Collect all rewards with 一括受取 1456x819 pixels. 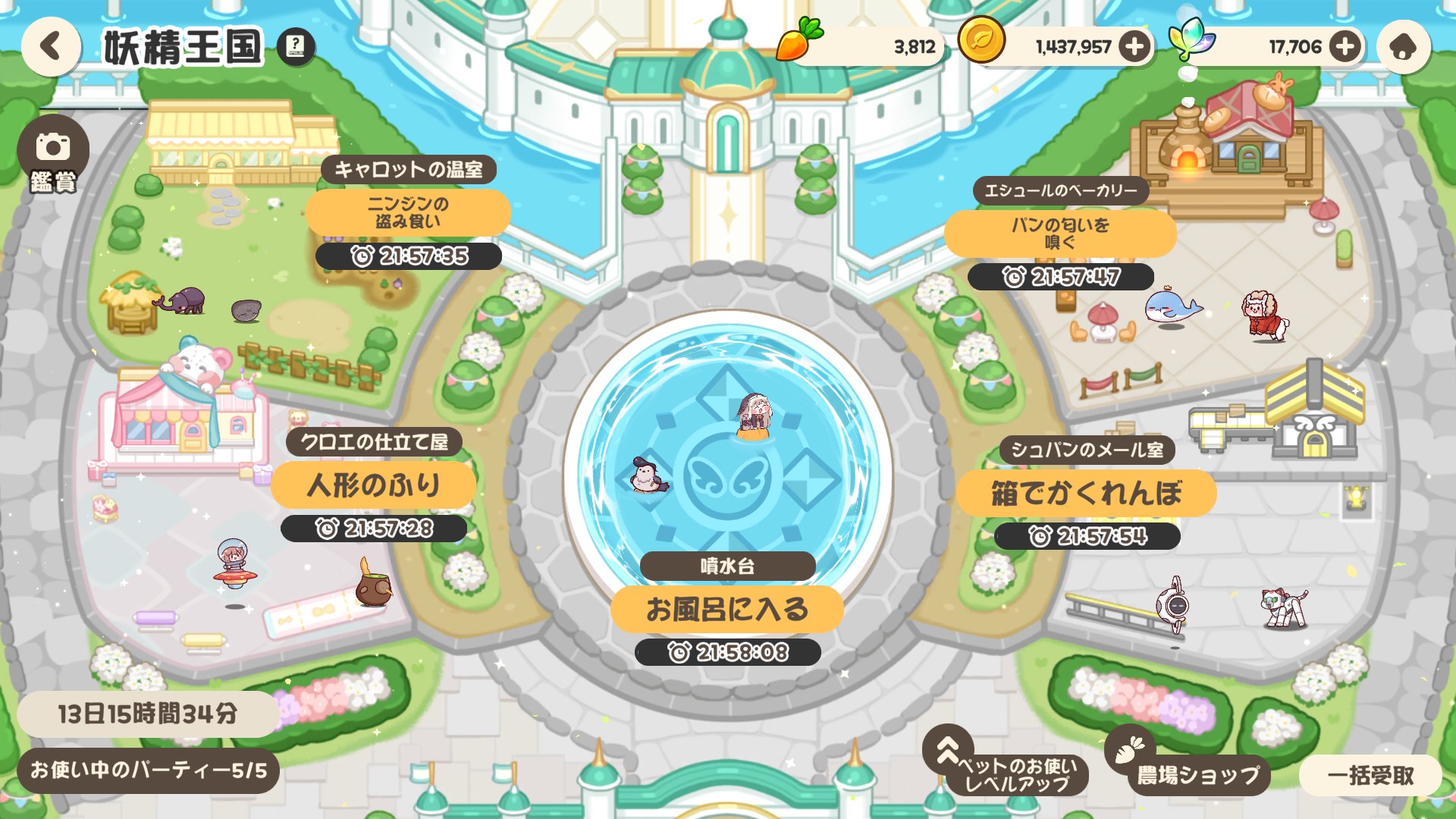pyautogui.click(x=1370, y=775)
